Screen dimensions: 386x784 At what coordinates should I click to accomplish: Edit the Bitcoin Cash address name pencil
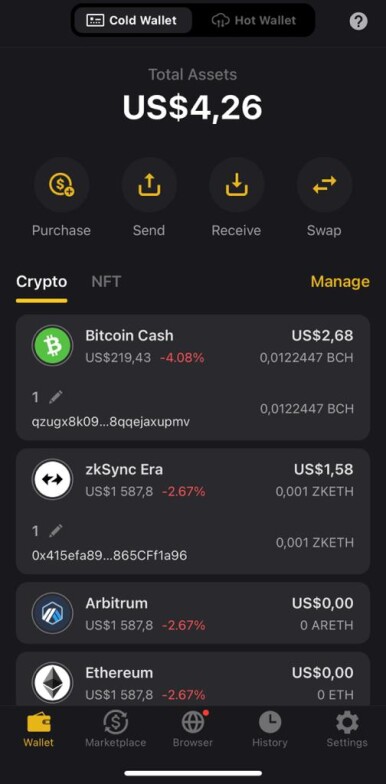[56, 398]
